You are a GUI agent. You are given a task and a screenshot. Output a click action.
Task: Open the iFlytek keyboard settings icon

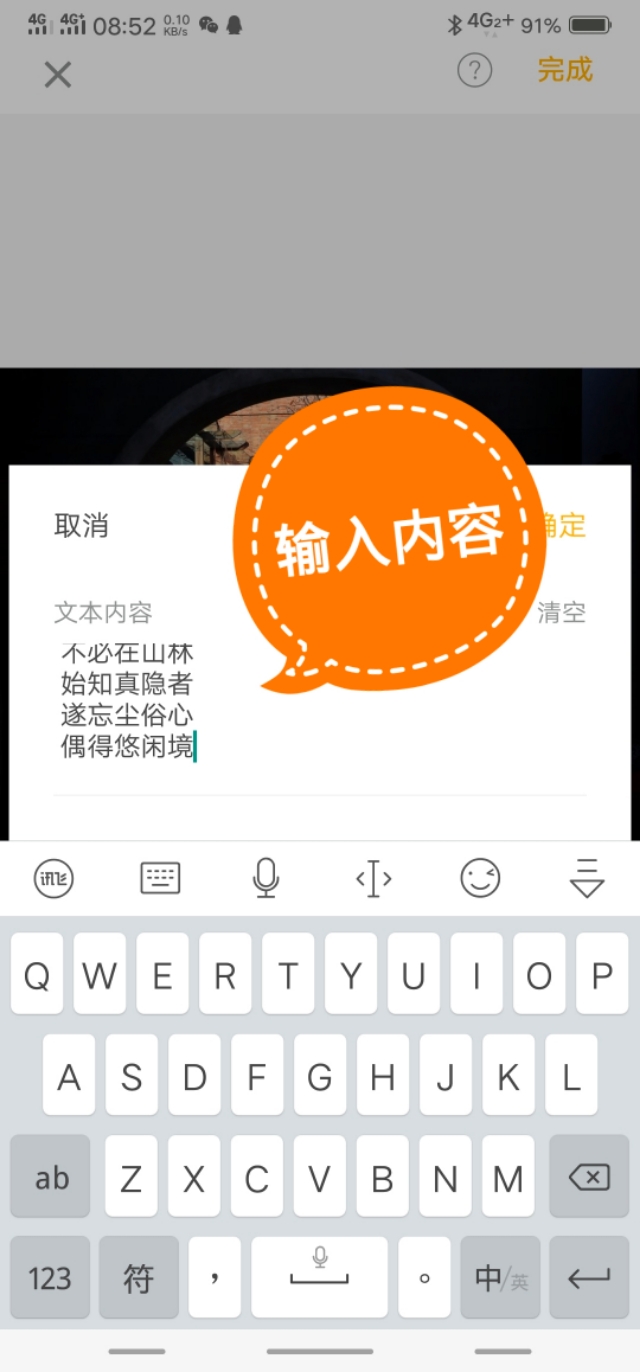click(54, 879)
